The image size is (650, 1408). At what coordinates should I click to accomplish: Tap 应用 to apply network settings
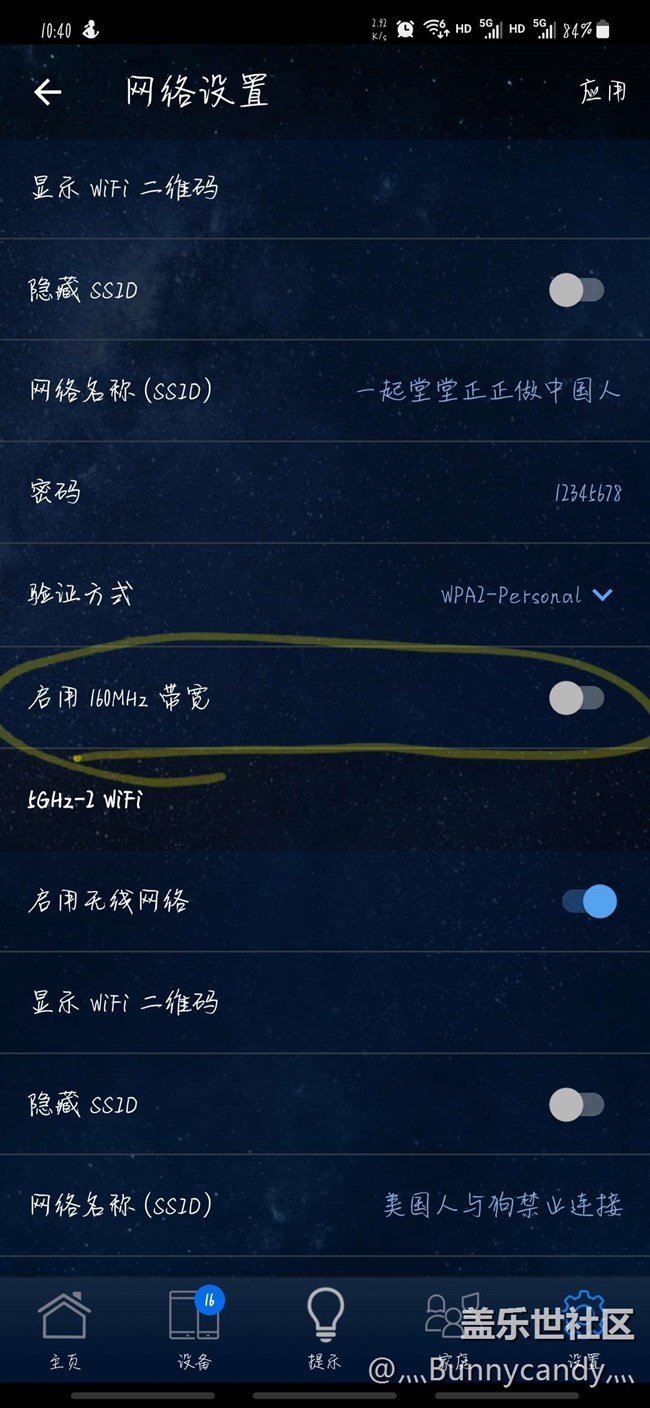pyautogui.click(x=603, y=91)
